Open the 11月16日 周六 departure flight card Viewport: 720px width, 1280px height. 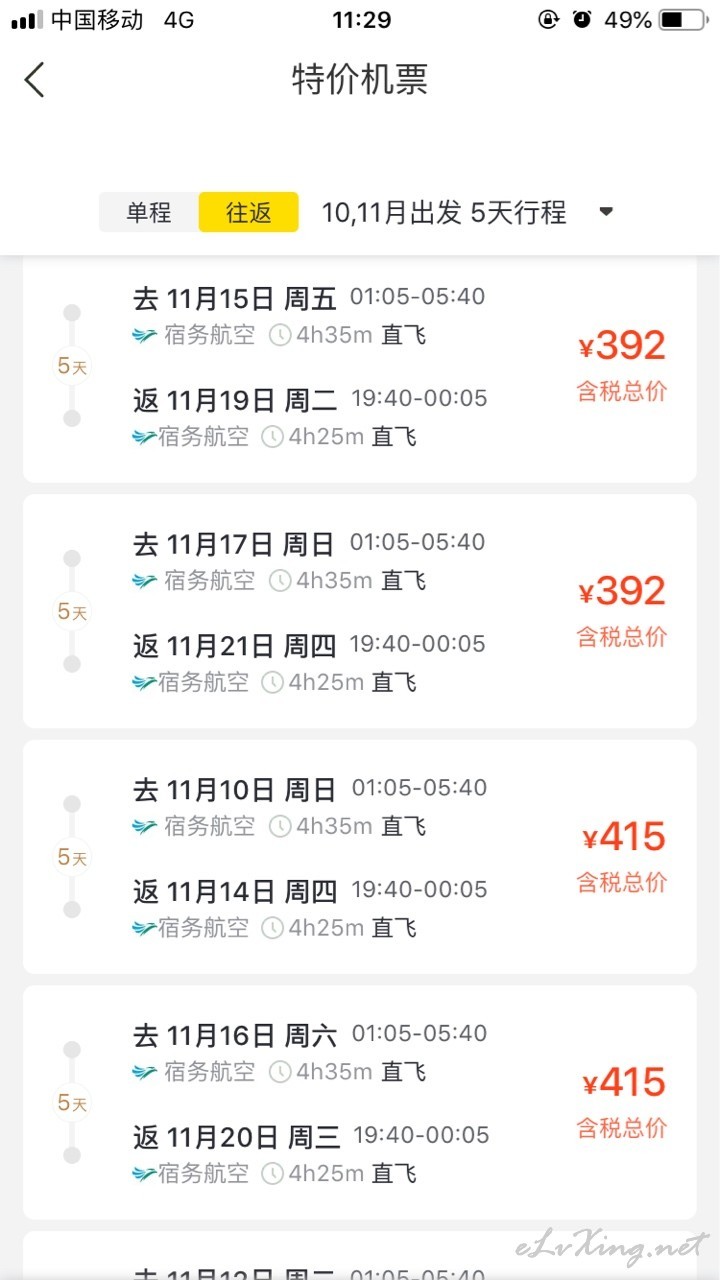point(360,1103)
